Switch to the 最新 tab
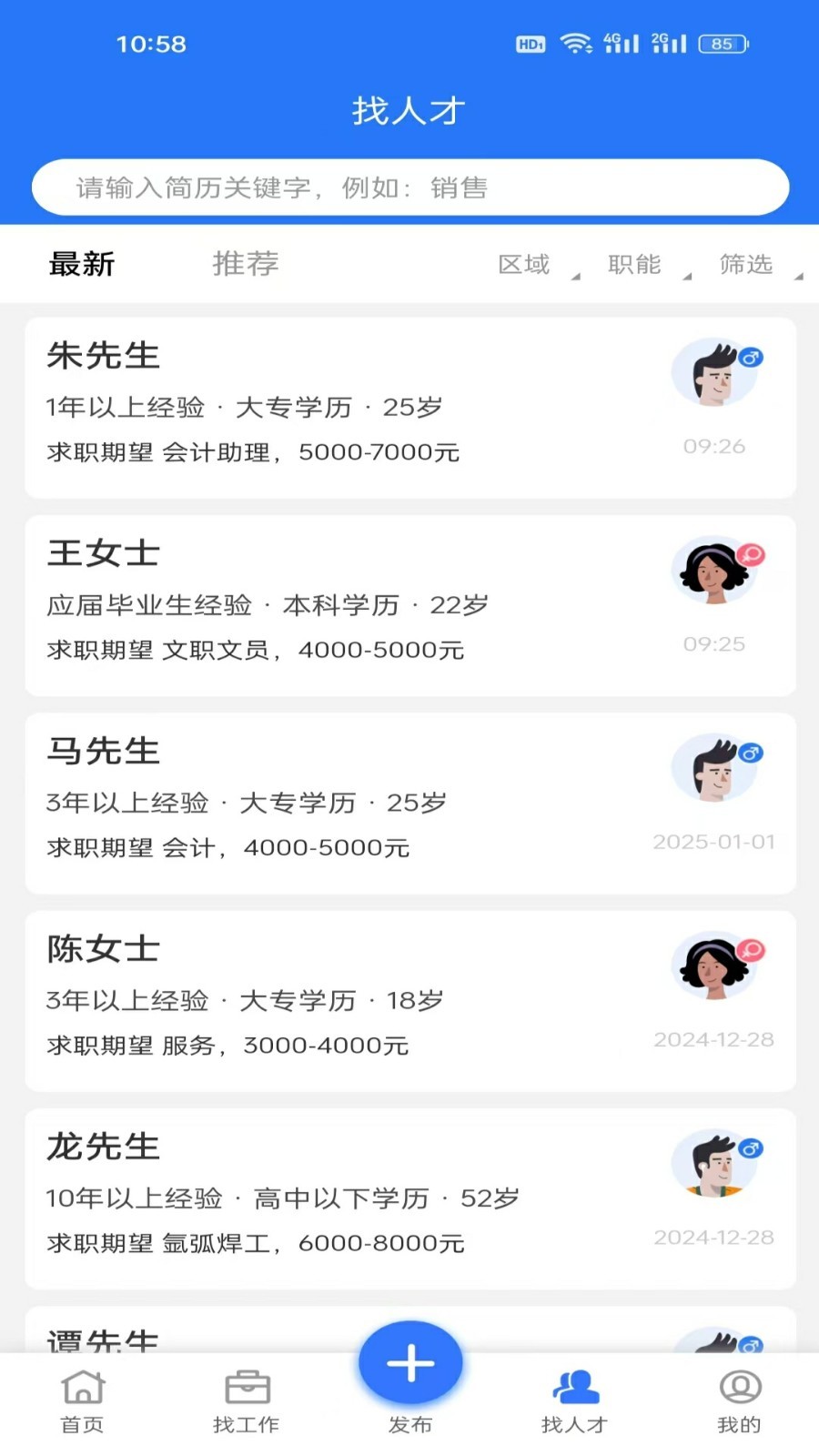This screenshot has width=819, height=1456. pyautogui.click(x=82, y=264)
